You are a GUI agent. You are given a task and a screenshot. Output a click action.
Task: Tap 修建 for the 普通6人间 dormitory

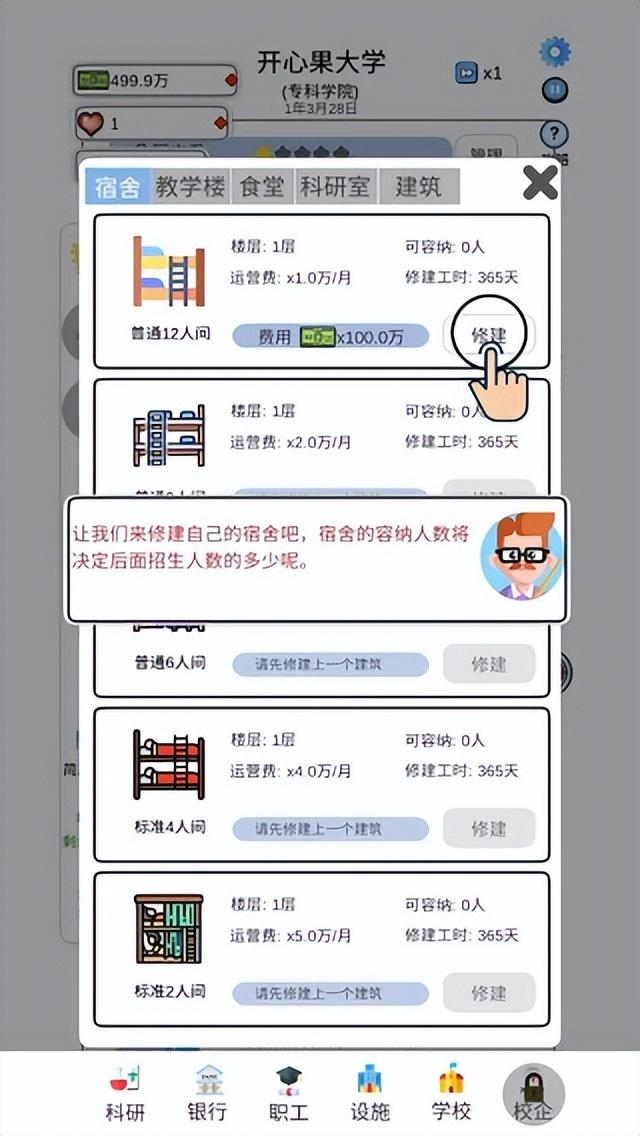[x=488, y=664]
